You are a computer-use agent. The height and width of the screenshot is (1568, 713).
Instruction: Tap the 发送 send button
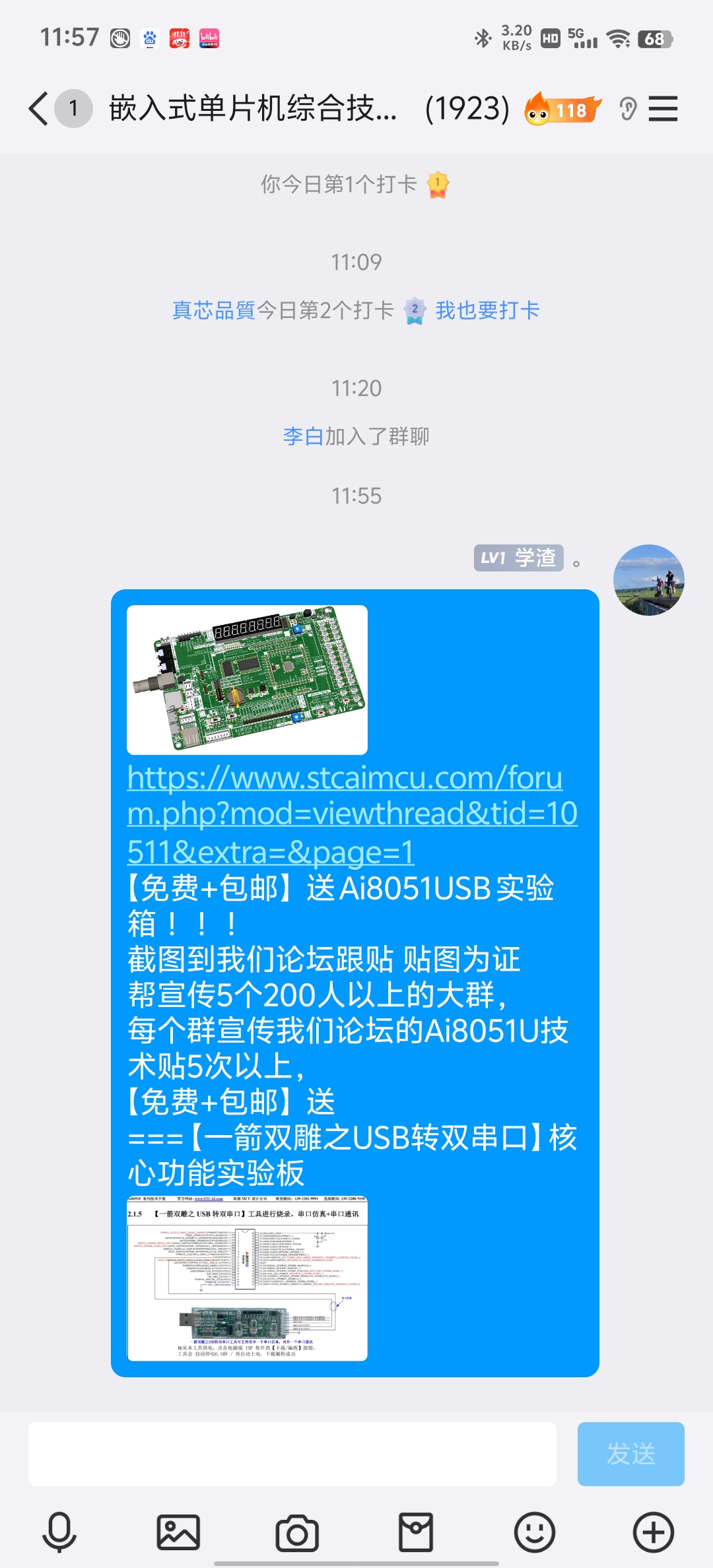pyautogui.click(x=630, y=1454)
